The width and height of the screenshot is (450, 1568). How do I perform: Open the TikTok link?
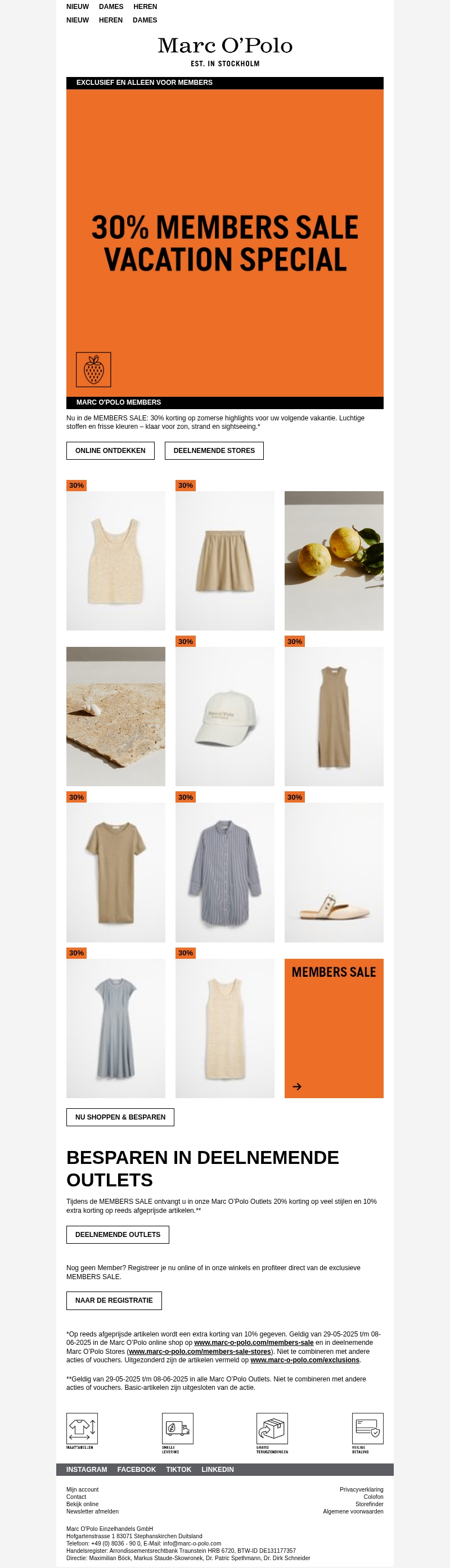(178, 1470)
